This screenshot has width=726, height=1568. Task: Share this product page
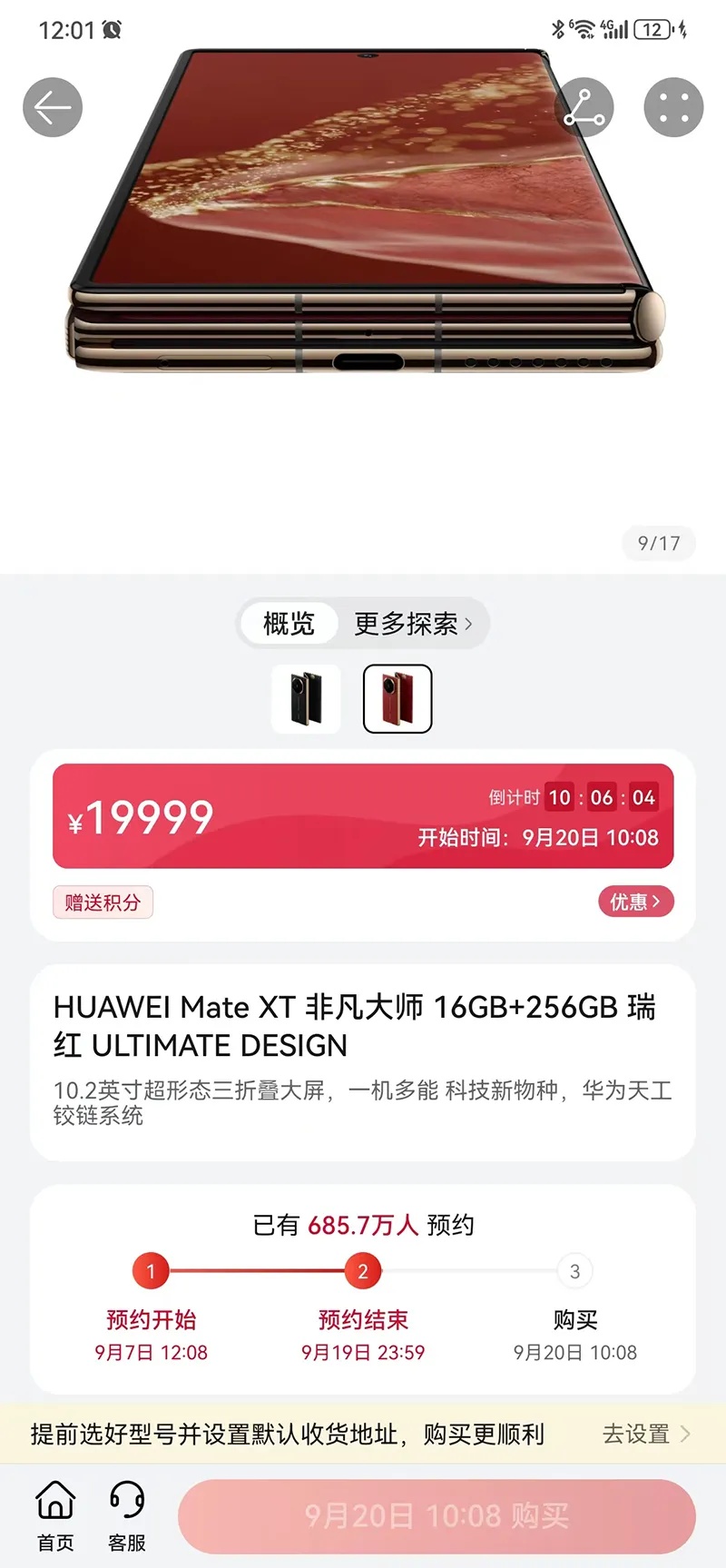coord(584,108)
